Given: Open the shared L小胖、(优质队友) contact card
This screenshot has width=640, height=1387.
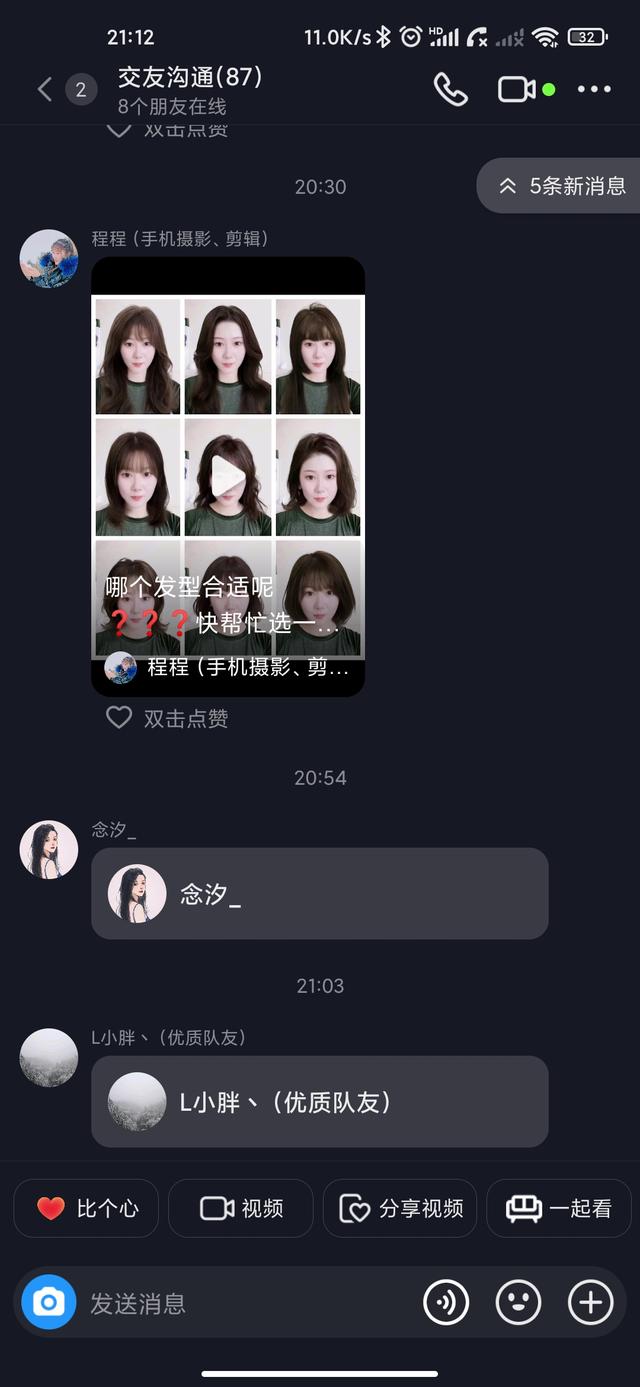Looking at the screenshot, I should coord(319,1102).
